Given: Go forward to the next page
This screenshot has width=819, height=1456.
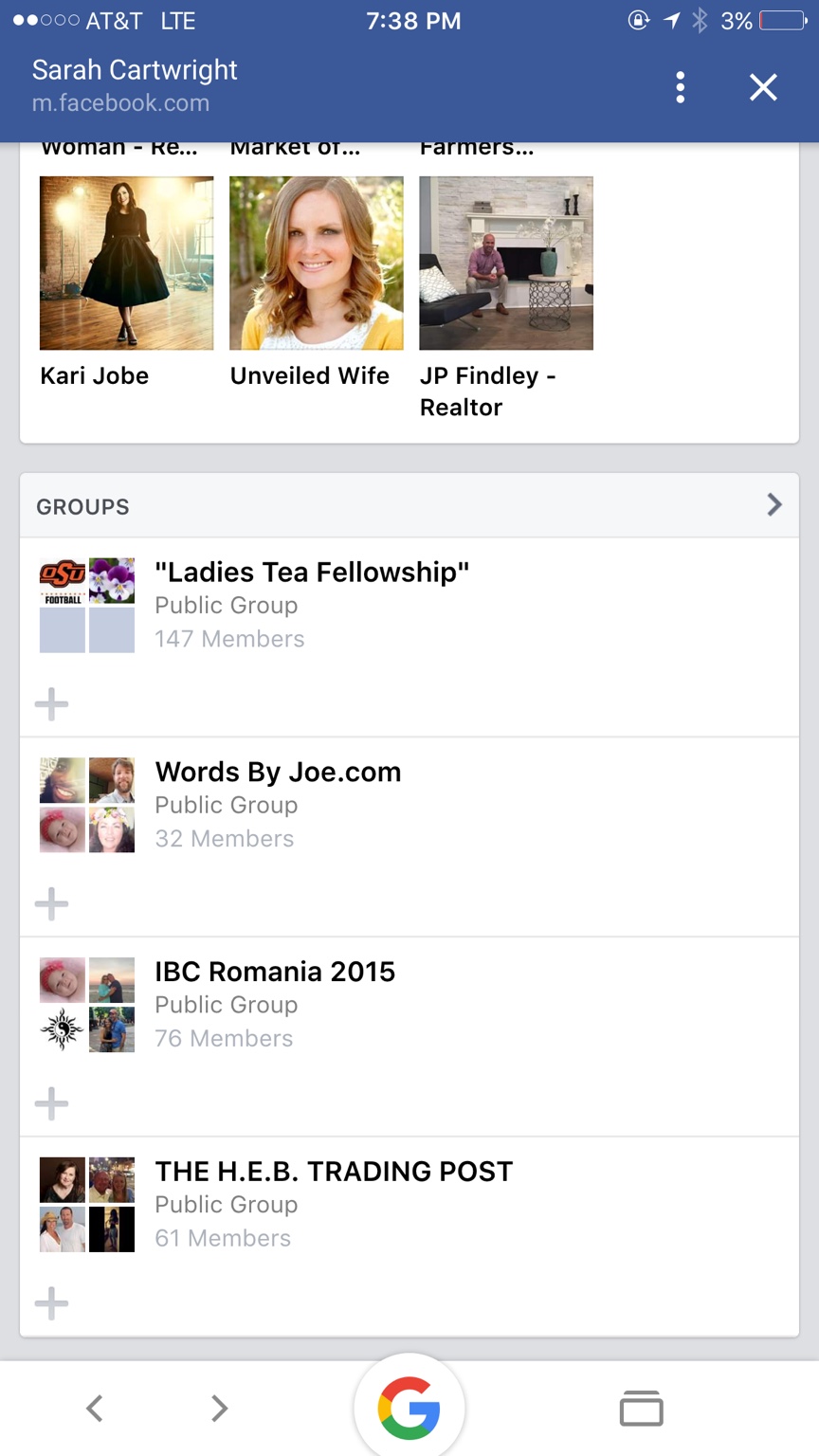Looking at the screenshot, I should point(219,1408).
